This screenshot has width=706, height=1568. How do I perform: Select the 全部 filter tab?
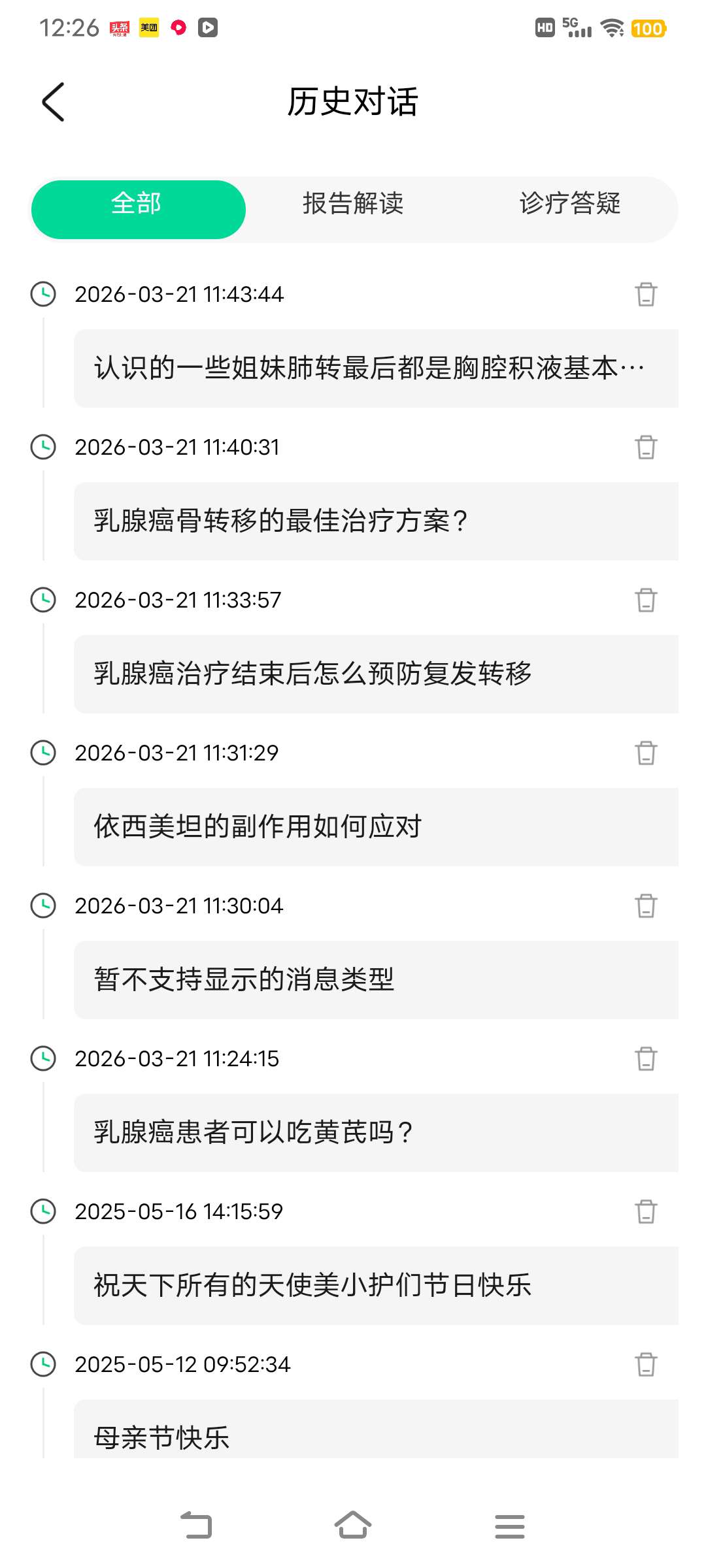[138, 204]
